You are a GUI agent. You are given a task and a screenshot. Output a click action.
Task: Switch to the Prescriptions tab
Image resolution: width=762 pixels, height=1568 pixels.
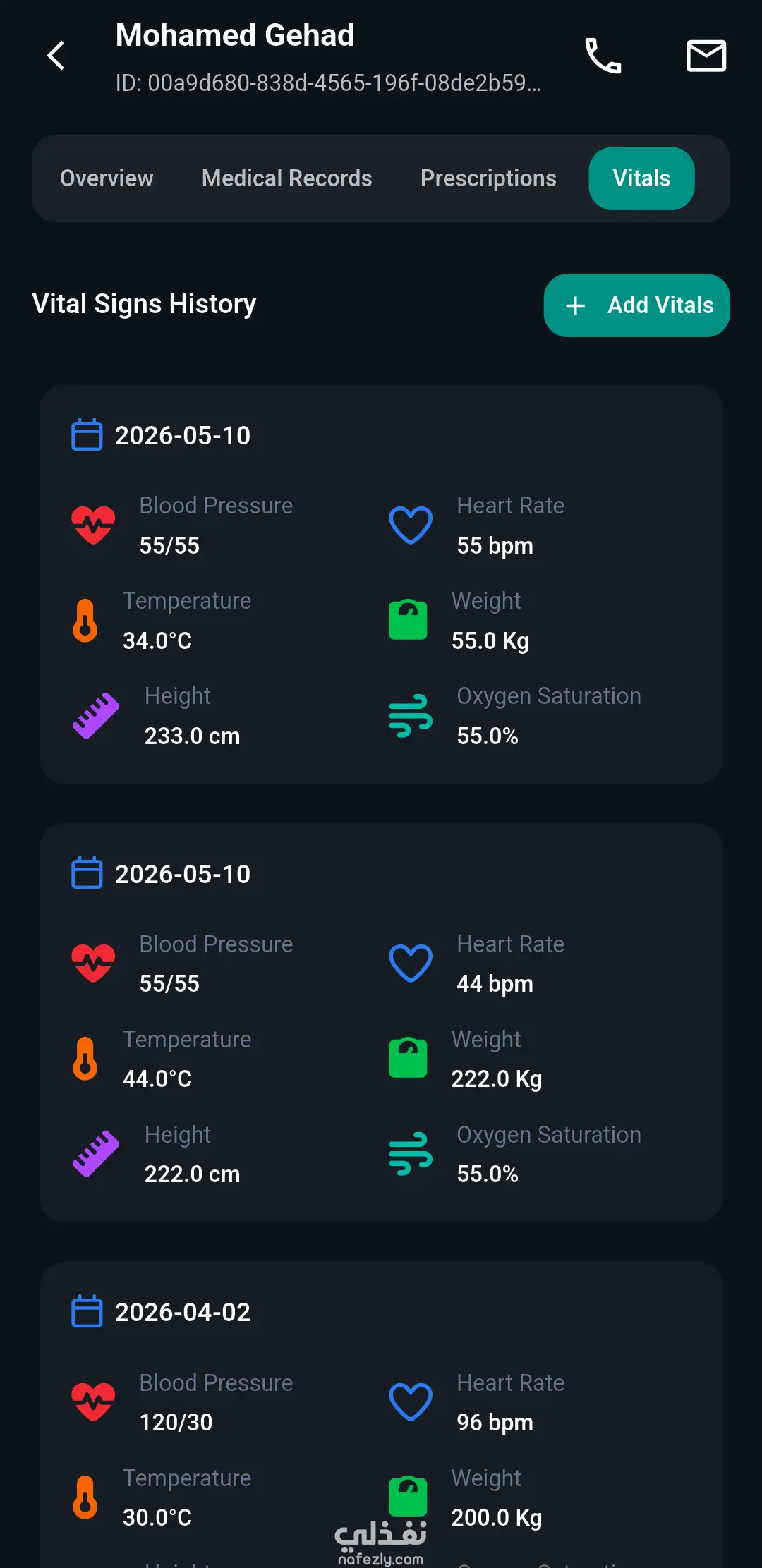[x=488, y=178]
